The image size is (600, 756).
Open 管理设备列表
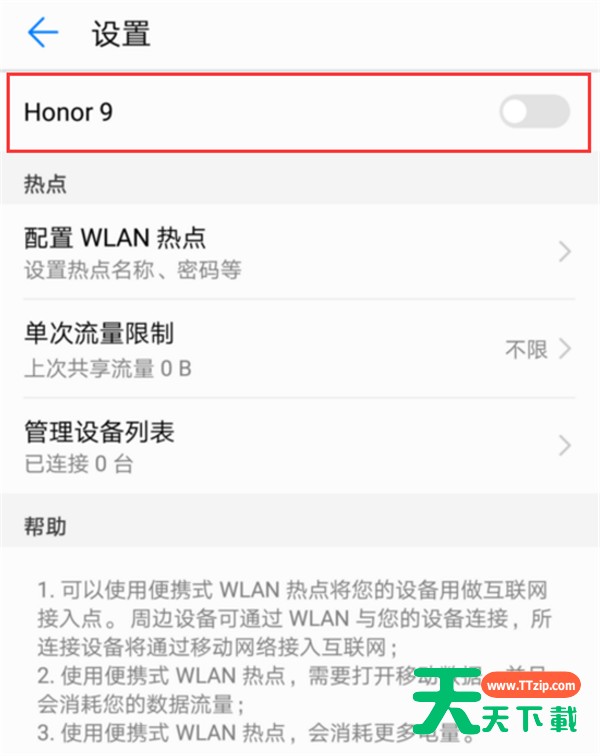300,445
